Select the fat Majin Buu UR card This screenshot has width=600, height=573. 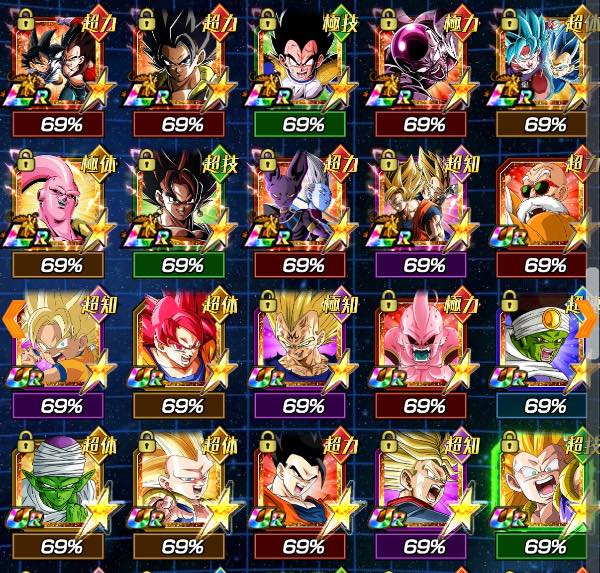424,345
